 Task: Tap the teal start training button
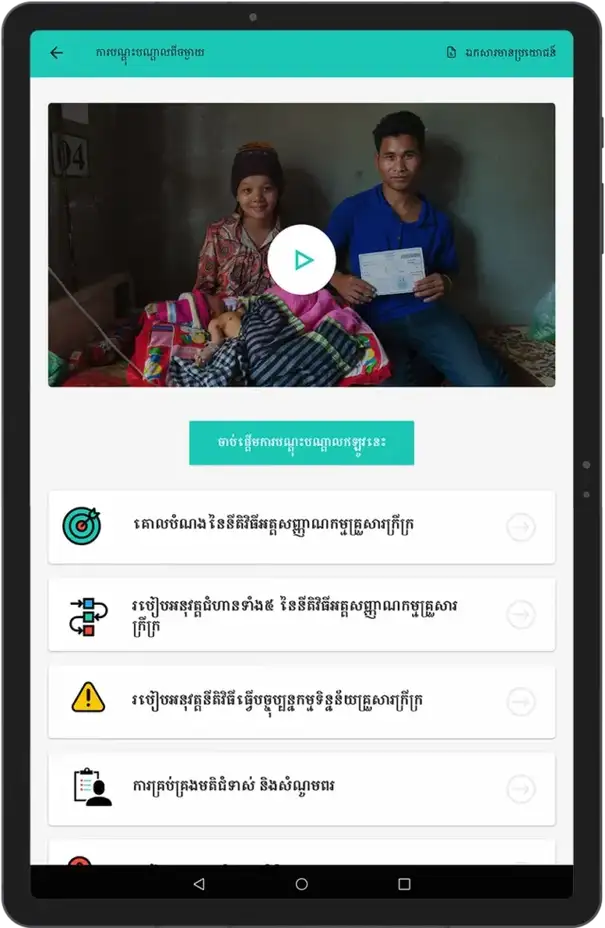301,442
